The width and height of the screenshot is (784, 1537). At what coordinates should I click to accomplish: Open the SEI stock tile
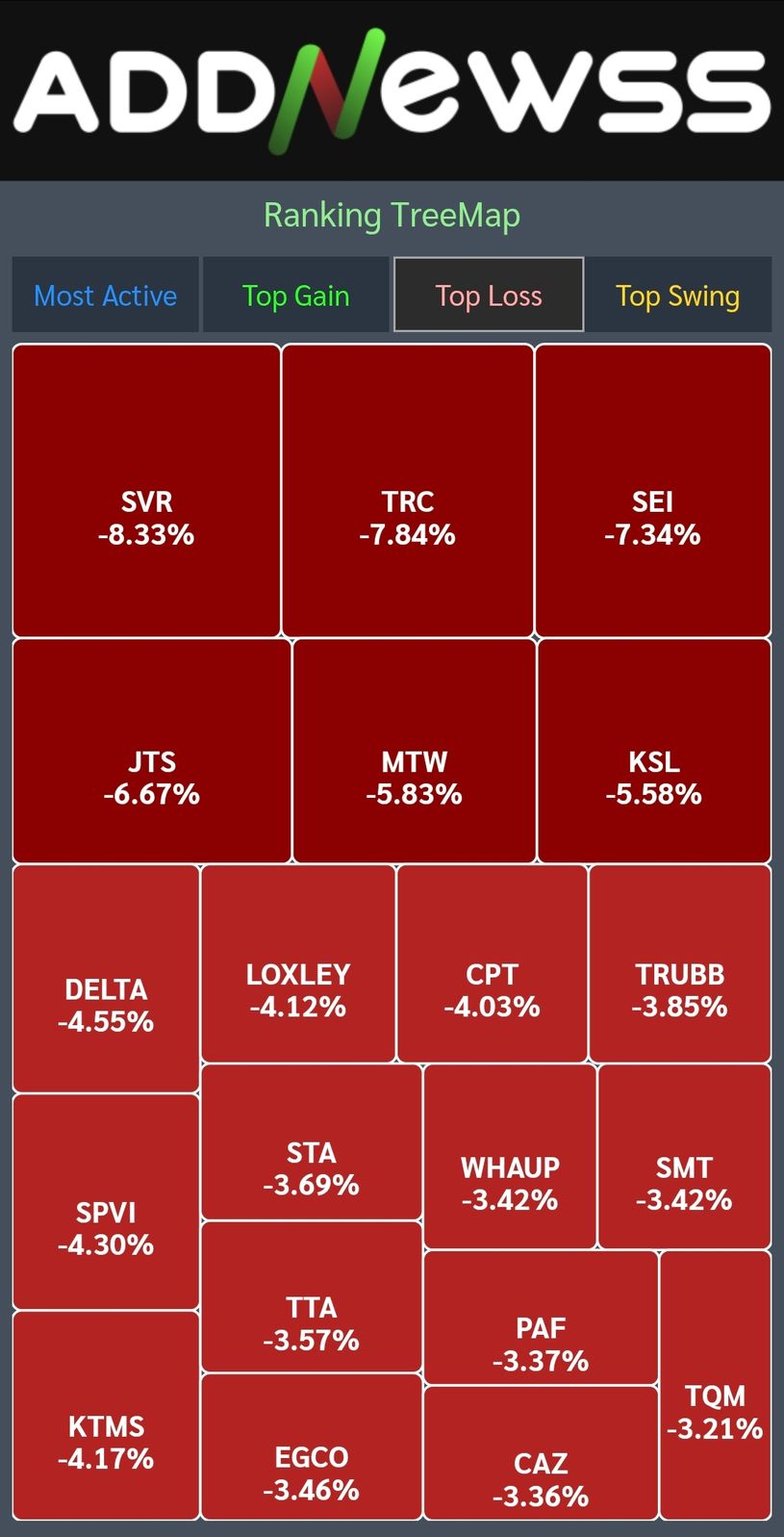tap(653, 491)
